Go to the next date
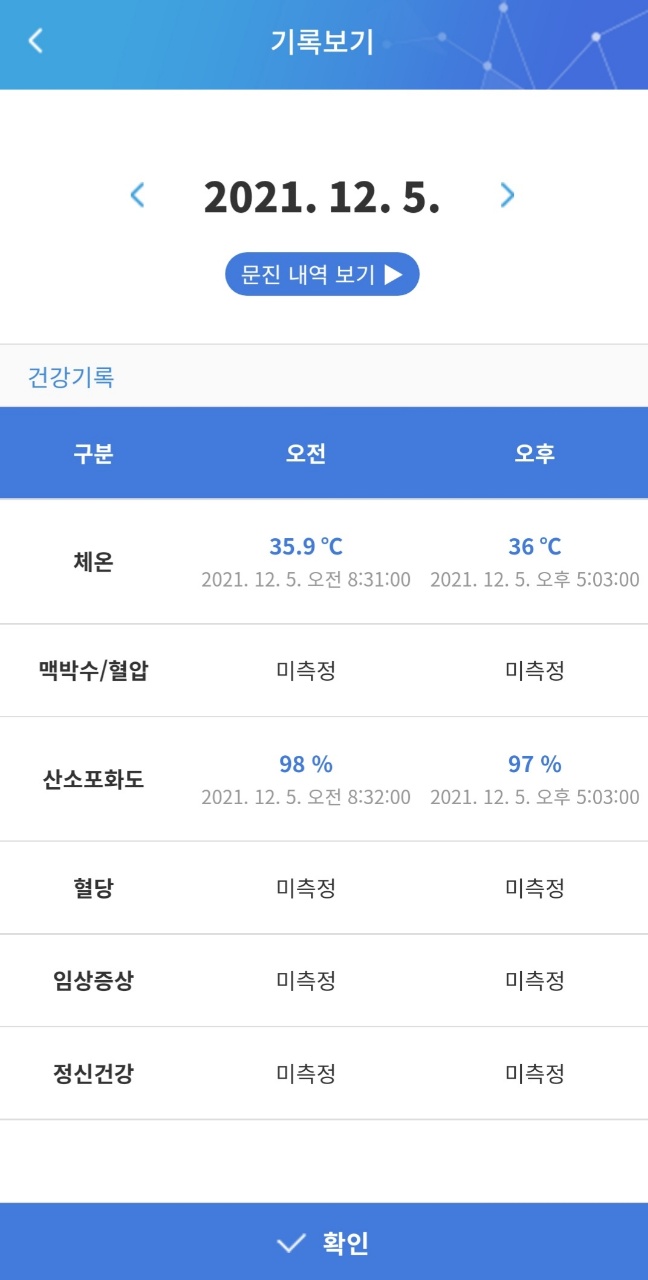The height and width of the screenshot is (1280, 648). click(507, 195)
